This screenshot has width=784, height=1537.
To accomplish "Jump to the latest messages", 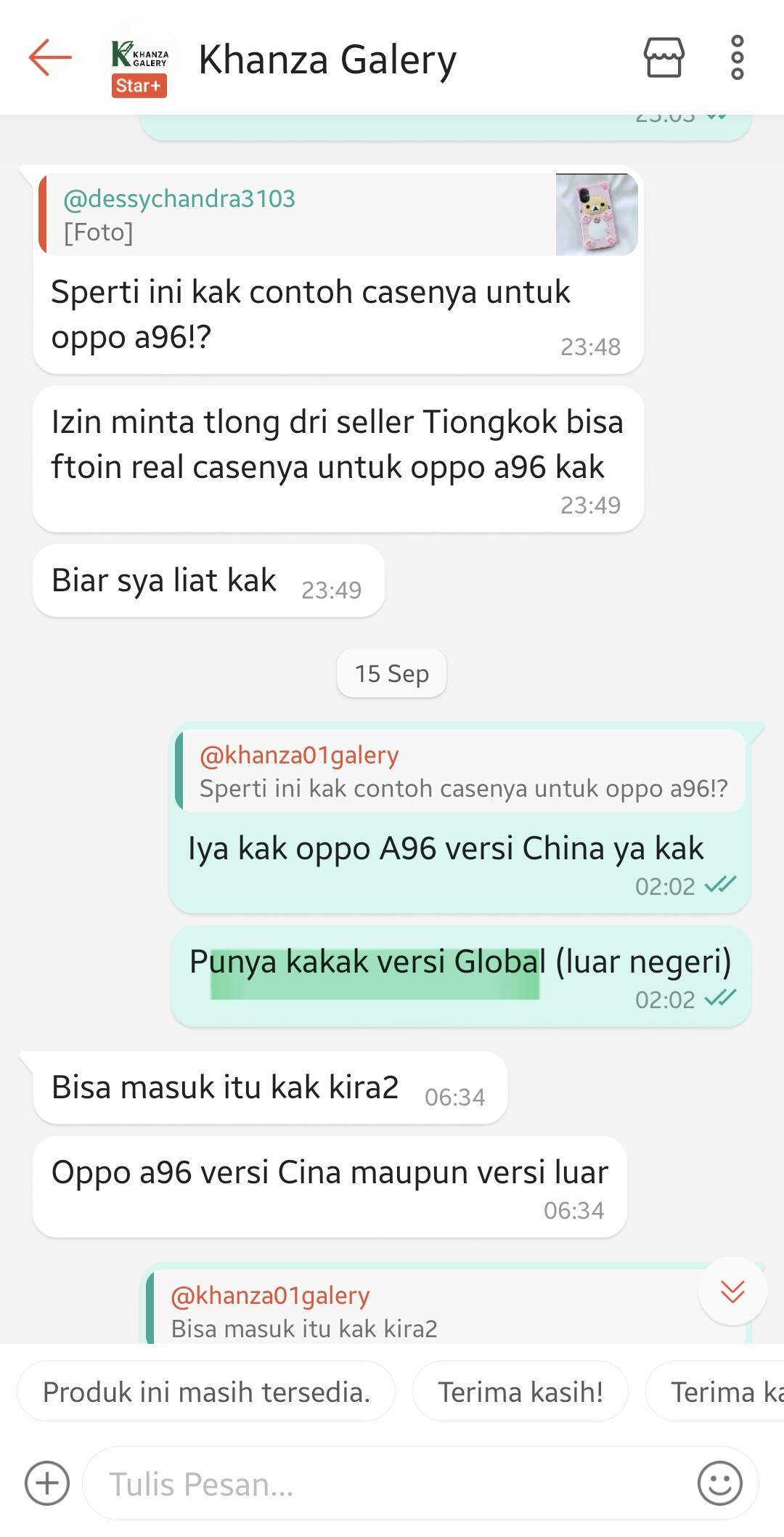I will (x=732, y=1291).
